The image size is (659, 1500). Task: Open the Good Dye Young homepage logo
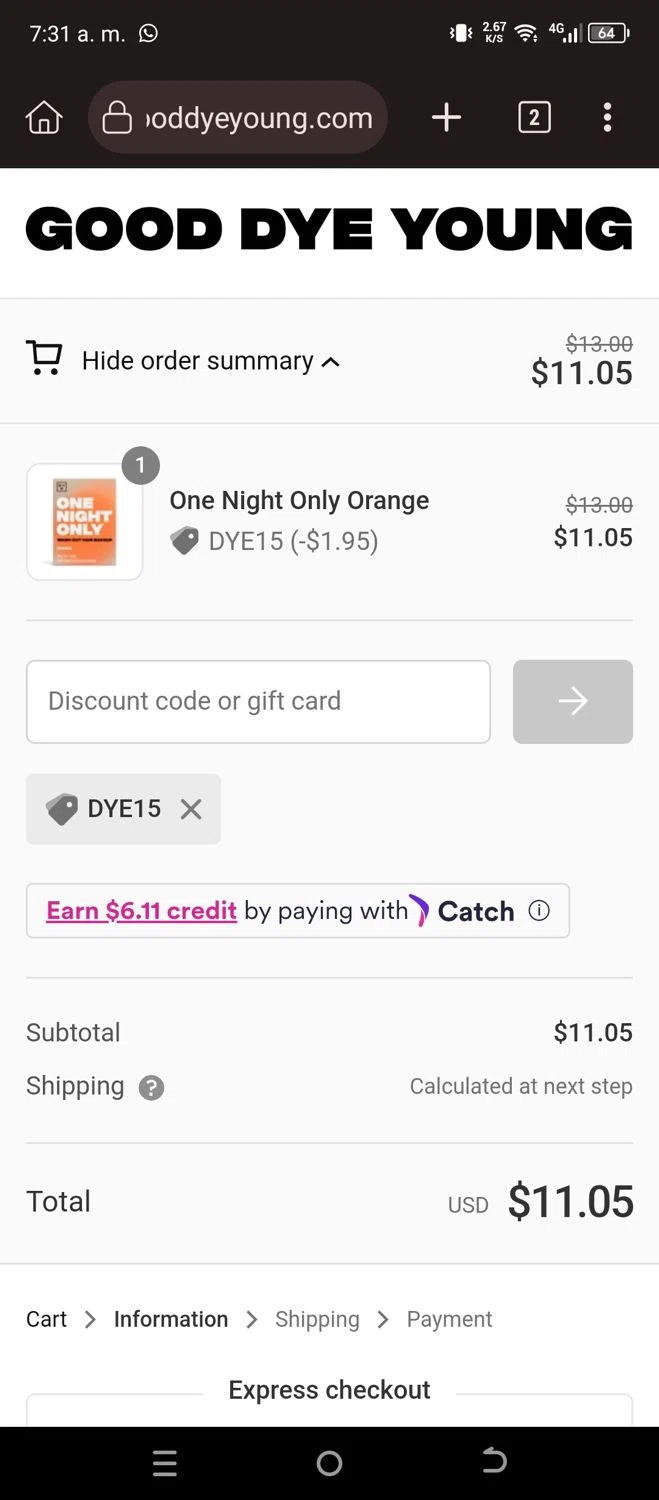pos(329,231)
